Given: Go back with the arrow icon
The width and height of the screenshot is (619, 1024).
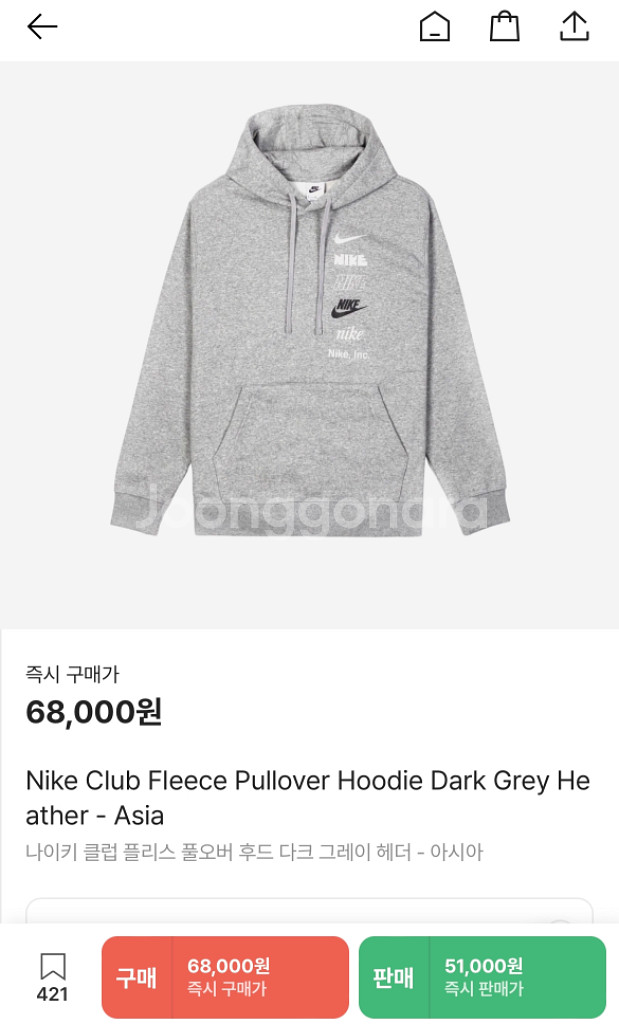Looking at the screenshot, I should [x=42, y=27].
